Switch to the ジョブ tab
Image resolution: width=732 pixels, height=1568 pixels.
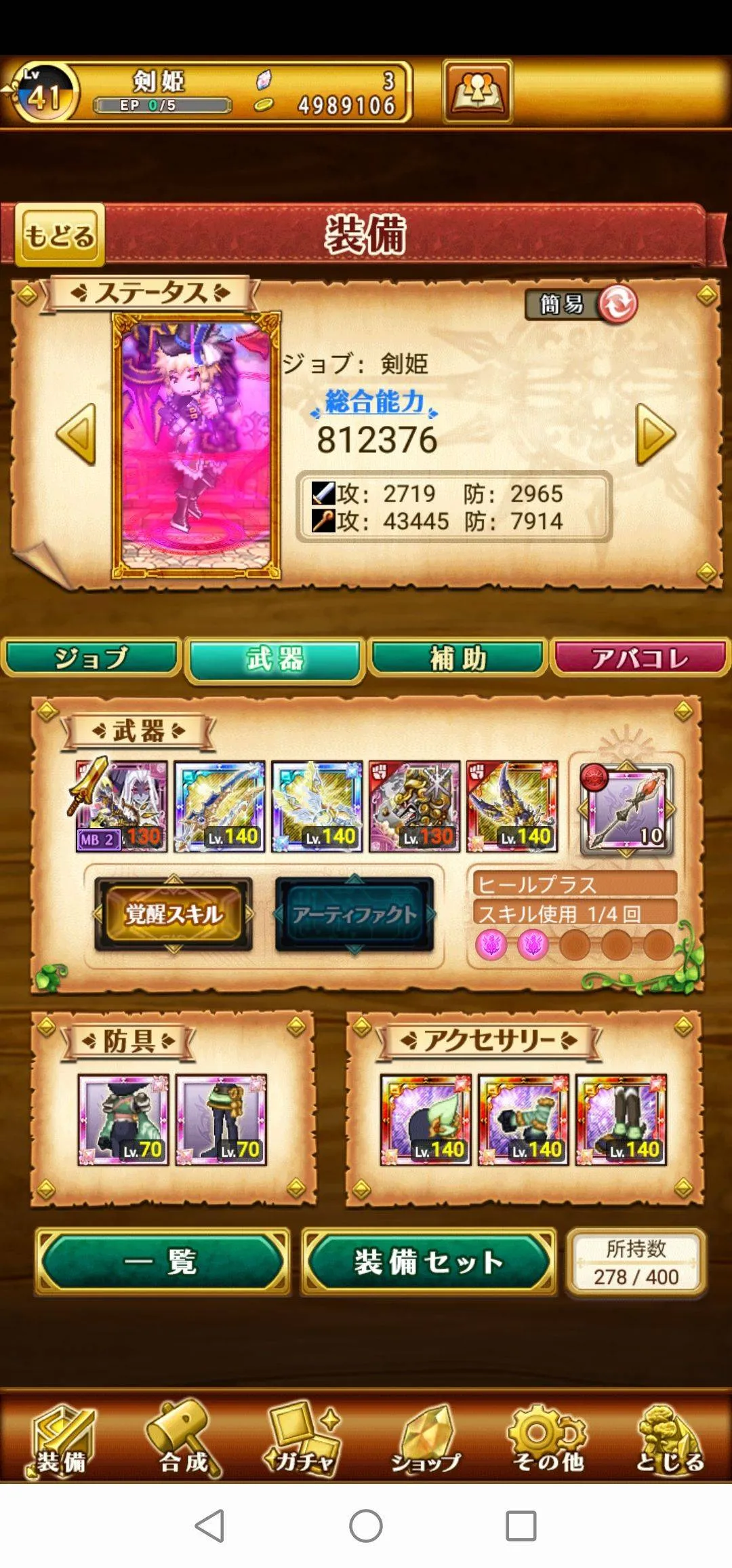point(91,658)
